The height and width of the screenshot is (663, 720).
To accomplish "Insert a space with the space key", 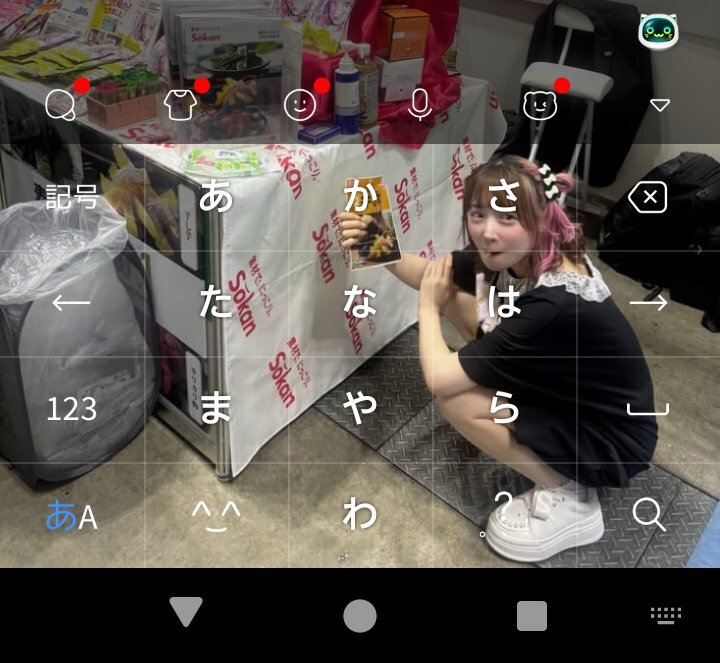I will tap(647, 409).
